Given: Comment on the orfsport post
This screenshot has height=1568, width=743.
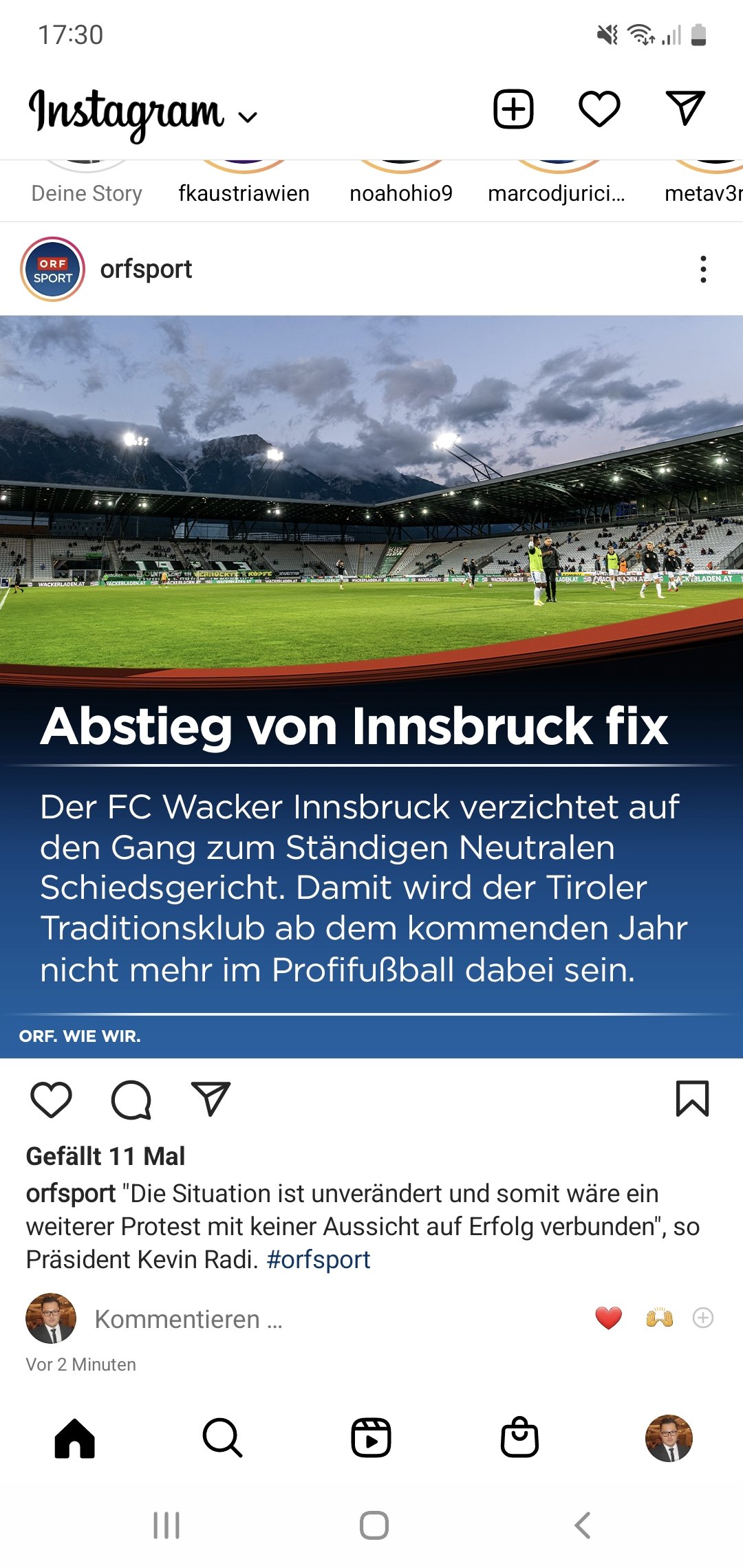Looking at the screenshot, I should click(131, 1100).
